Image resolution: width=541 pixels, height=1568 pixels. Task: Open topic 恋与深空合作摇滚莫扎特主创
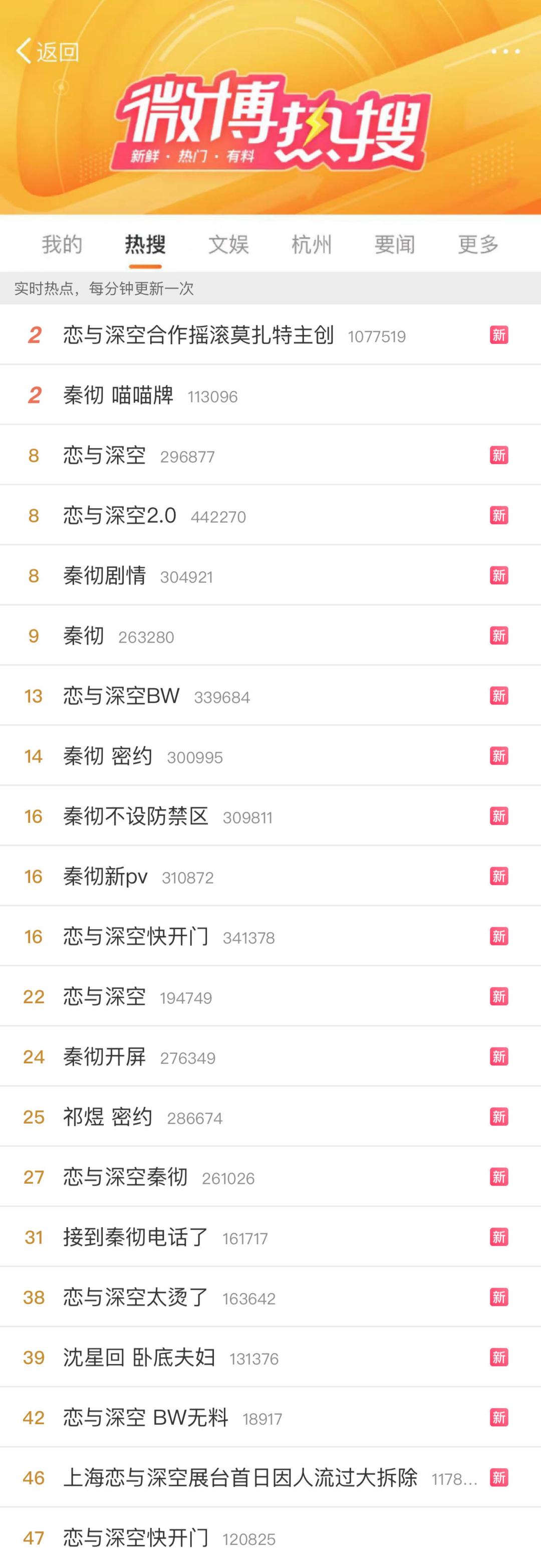pyautogui.click(x=198, y=335)
